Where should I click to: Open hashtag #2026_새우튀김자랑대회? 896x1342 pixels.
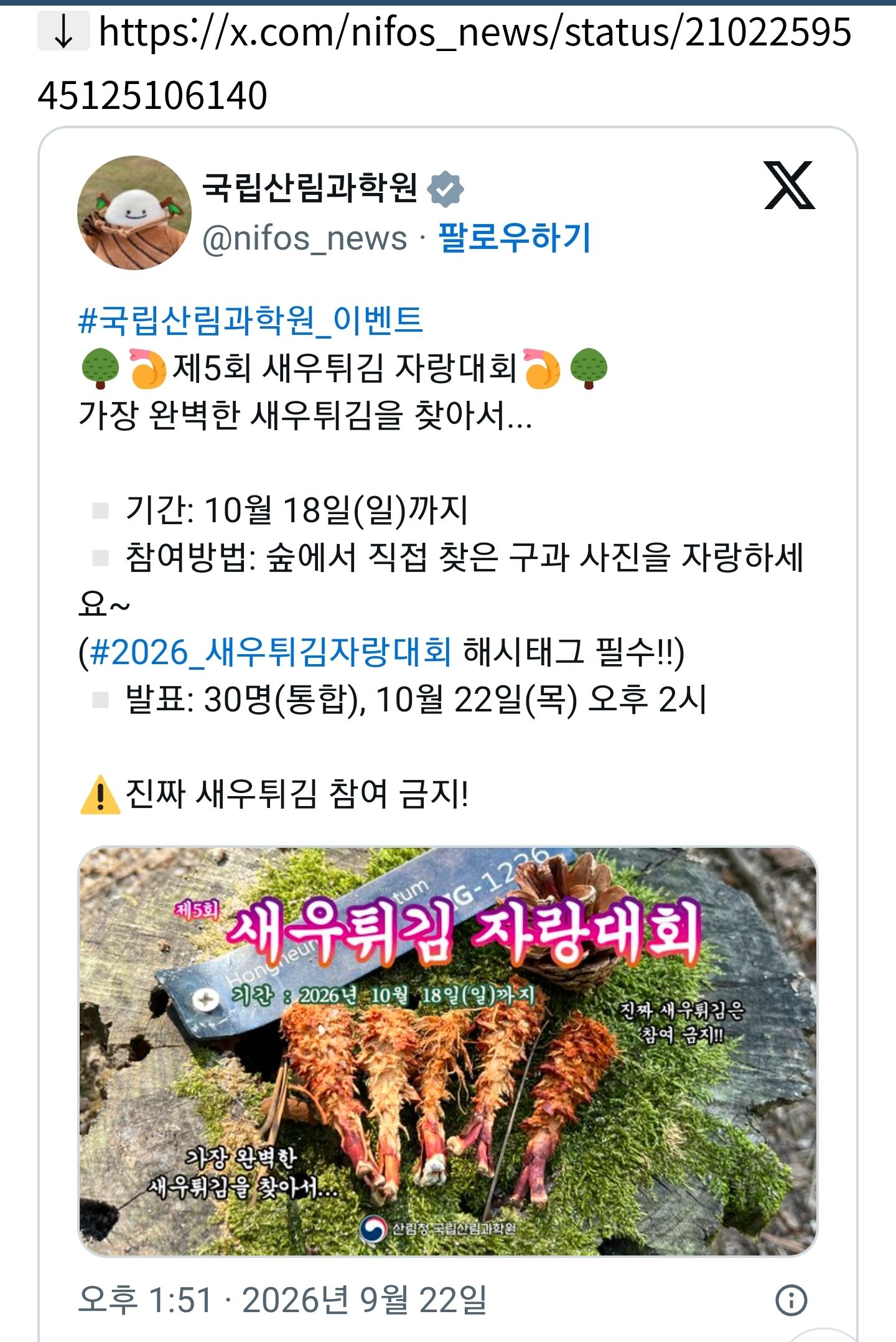[271, 652]
